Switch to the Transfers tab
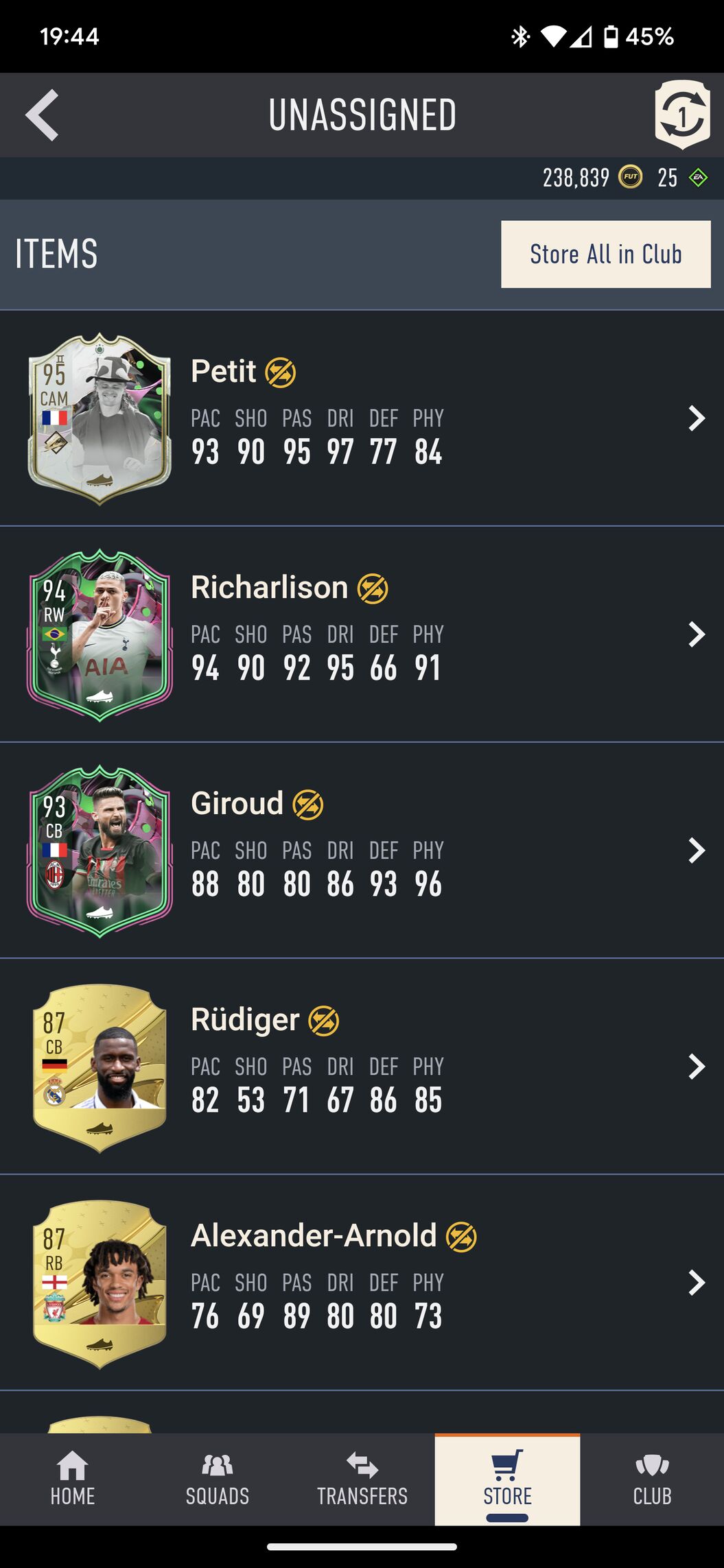Viewport: 724px width, 1568px height. pos(362,1480)
